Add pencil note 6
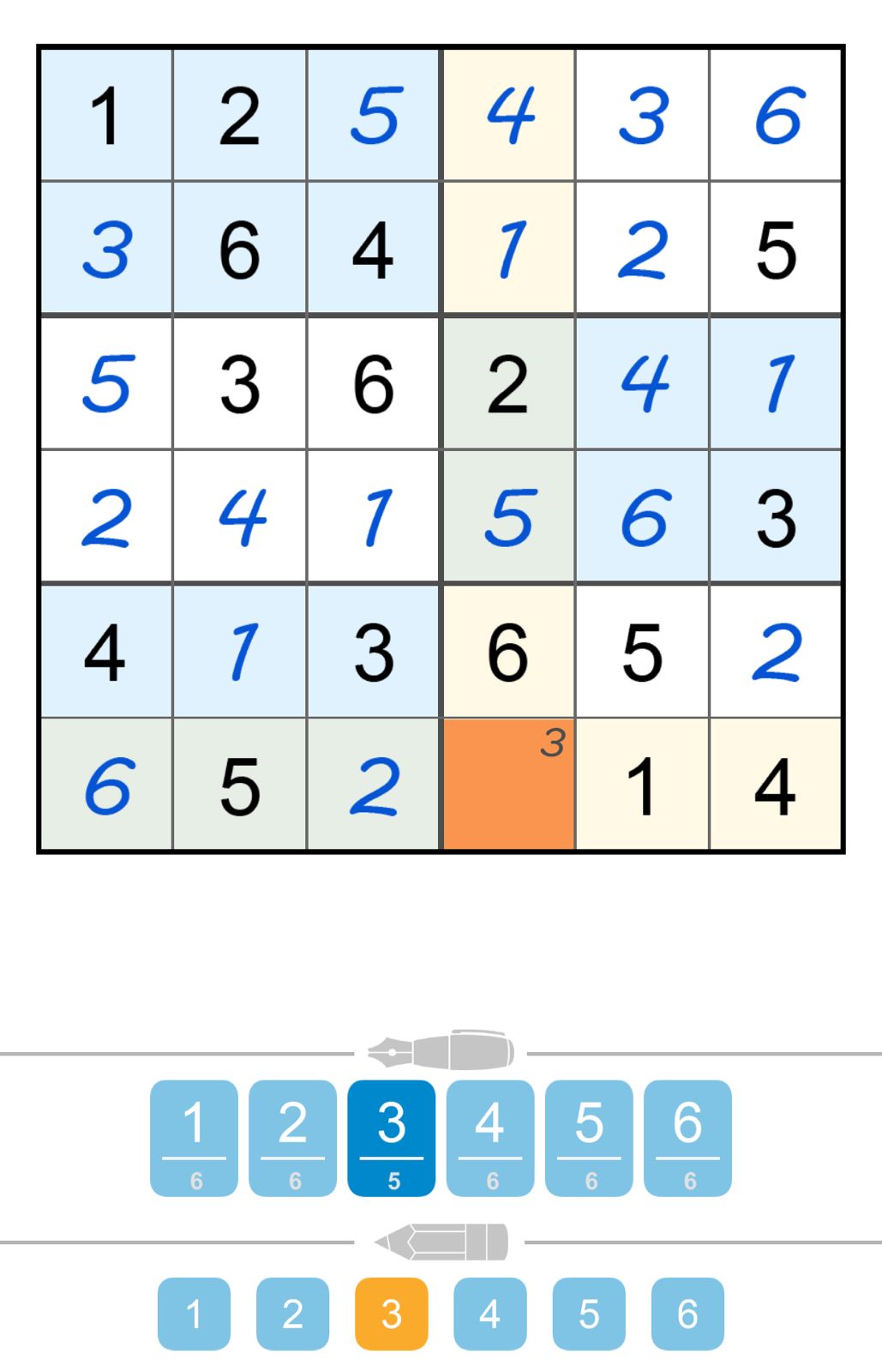Screen dimensions: 882x1372 [687, 1313]
